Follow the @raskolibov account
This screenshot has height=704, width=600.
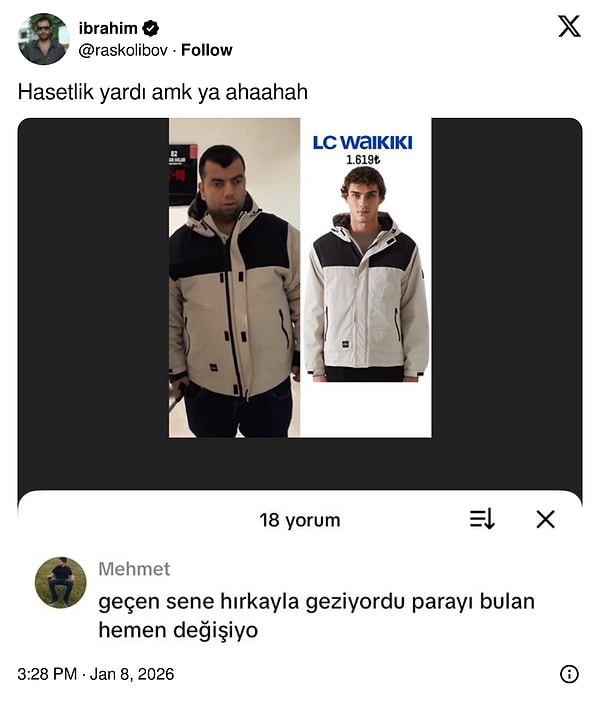[206, 50]
